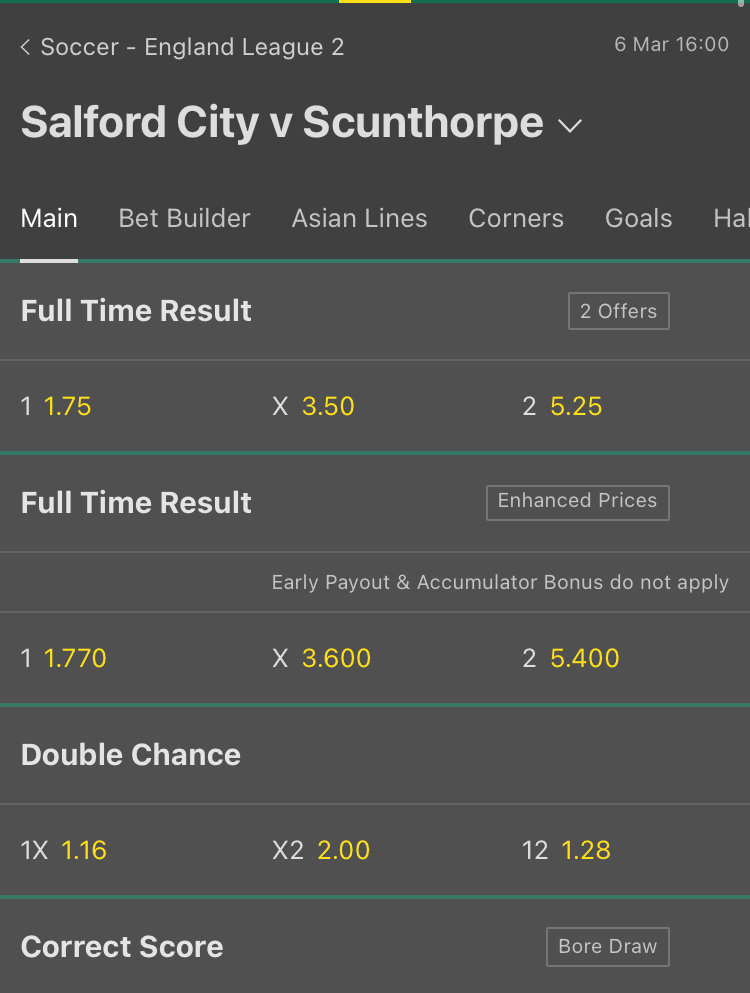The image size is (750, 993).
Task: View the 2 Offers badge
Action: point(618,311)
